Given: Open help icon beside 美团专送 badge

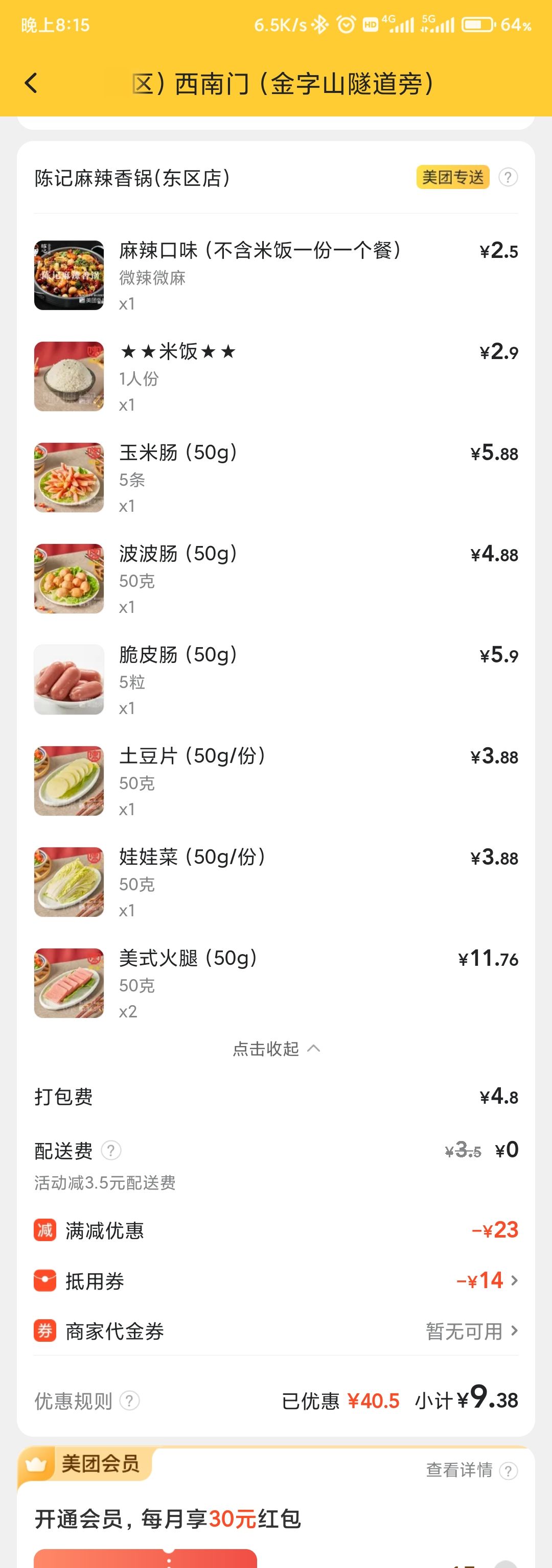Looking at the screenshot, I should click(508, 178).
